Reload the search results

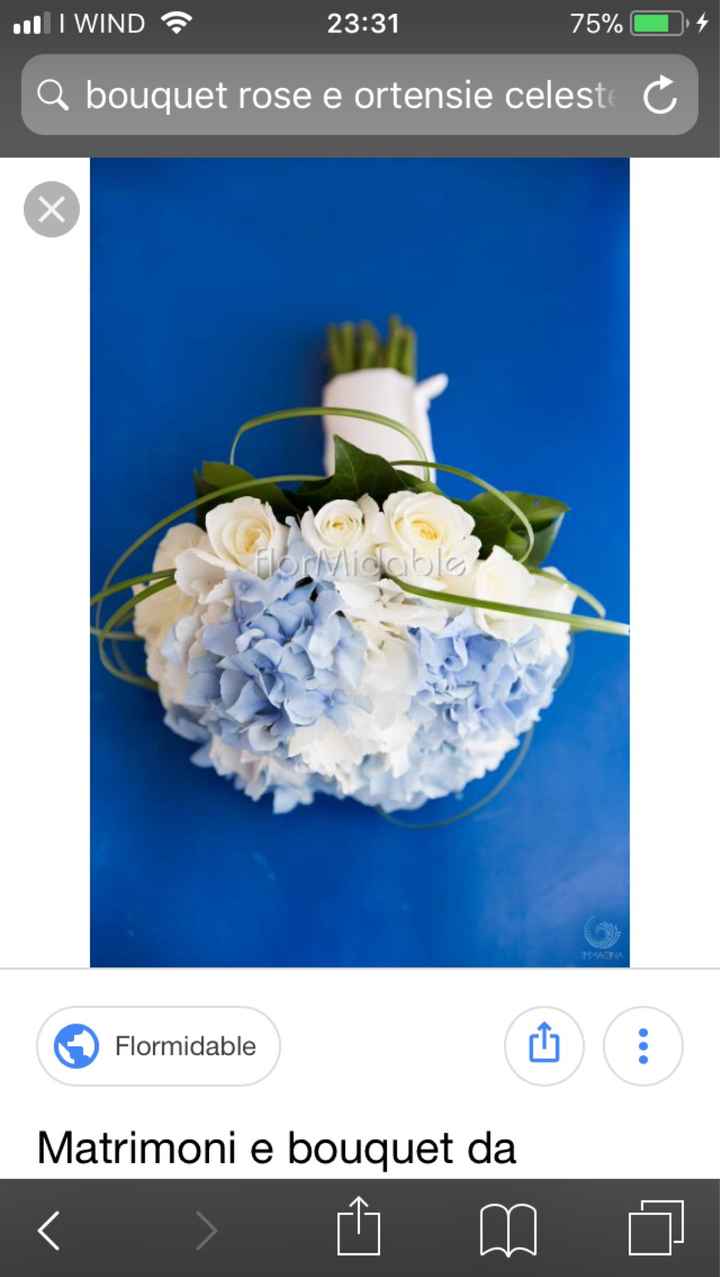pos(659,95)
